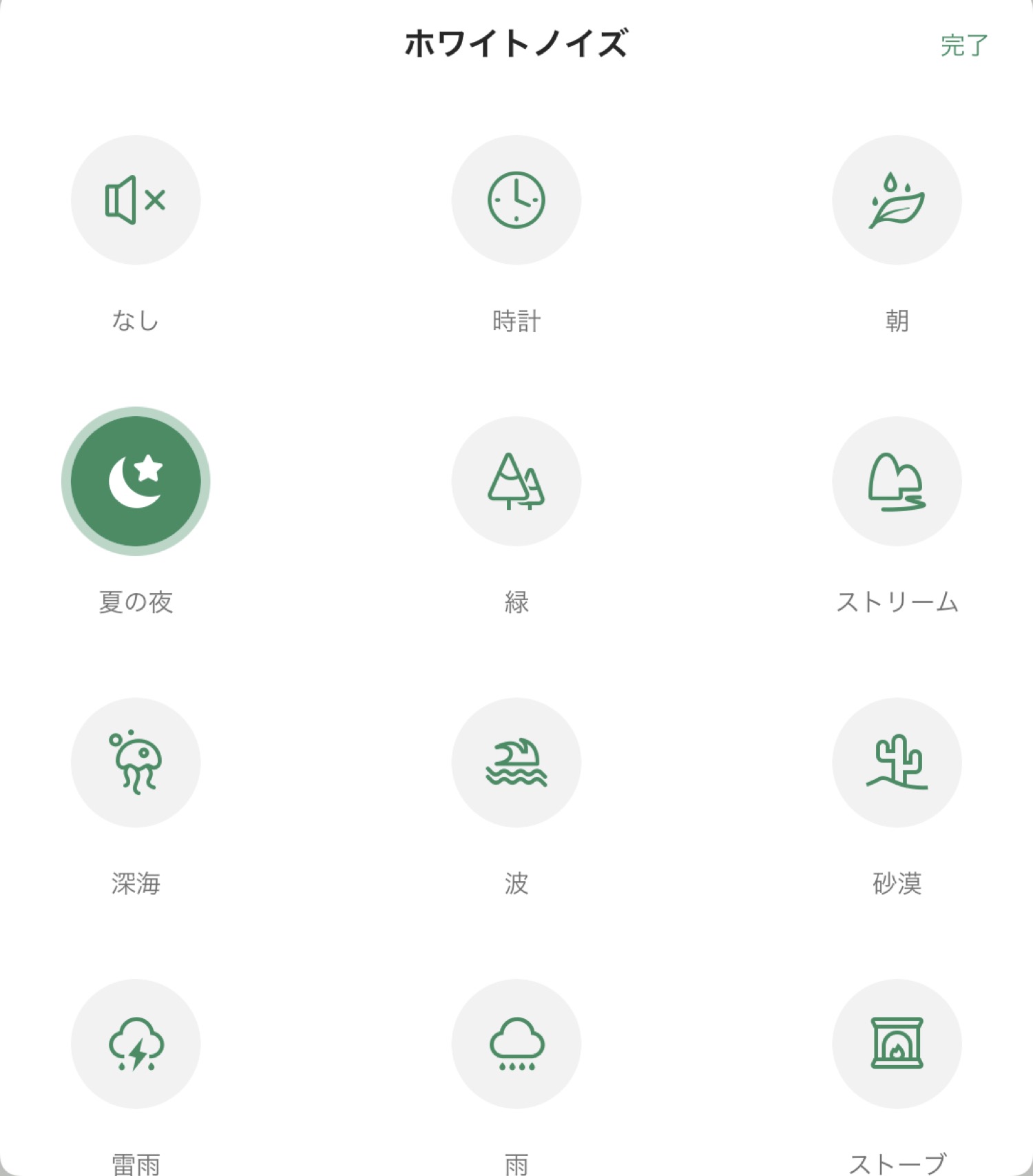Choose the 時計 clock sound
This screenshot has height=1176, width=1033.
(x=516, y=200)
